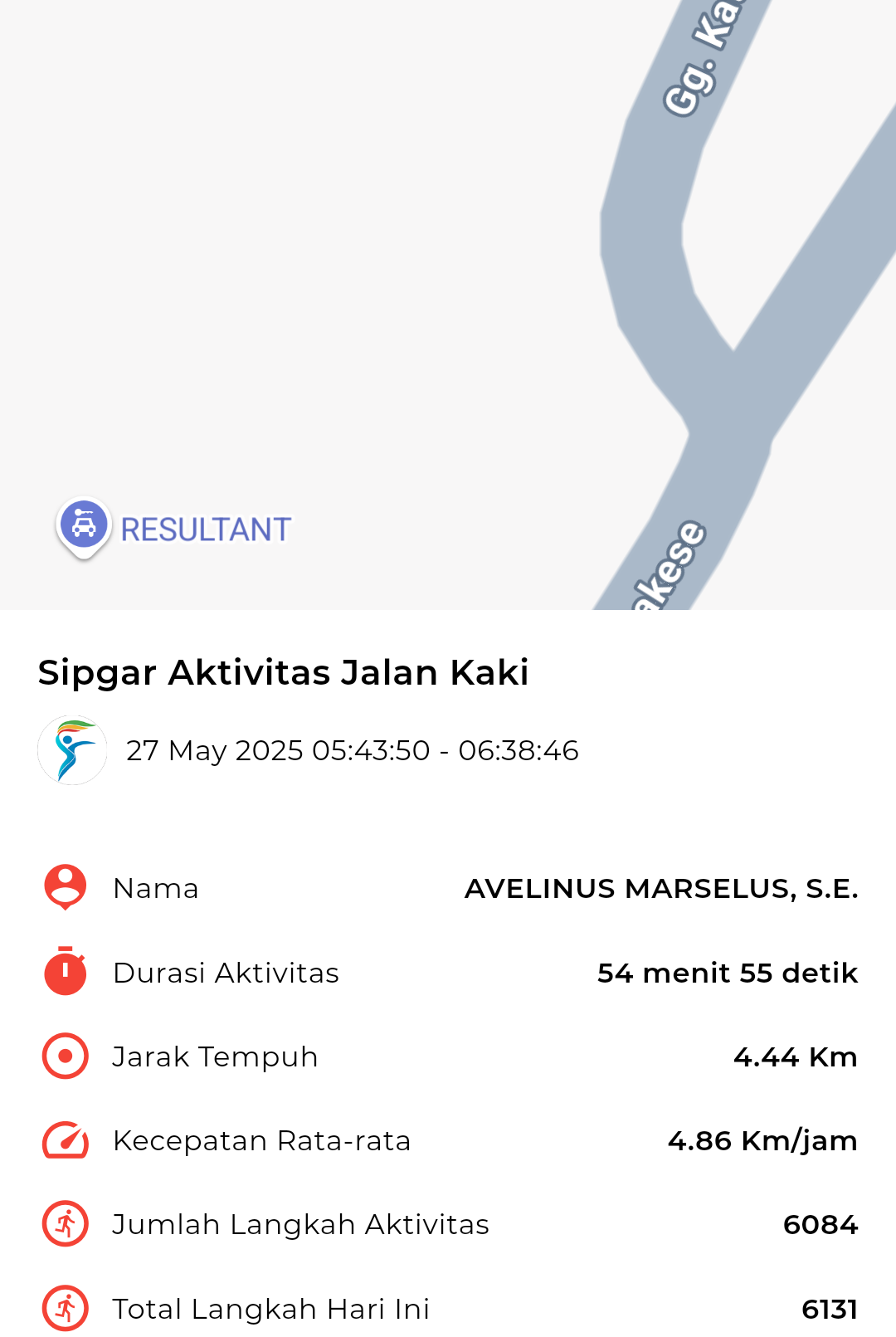Click the running icon beside Jumlah Langkah Aktivitas

tap(64, 1223)
